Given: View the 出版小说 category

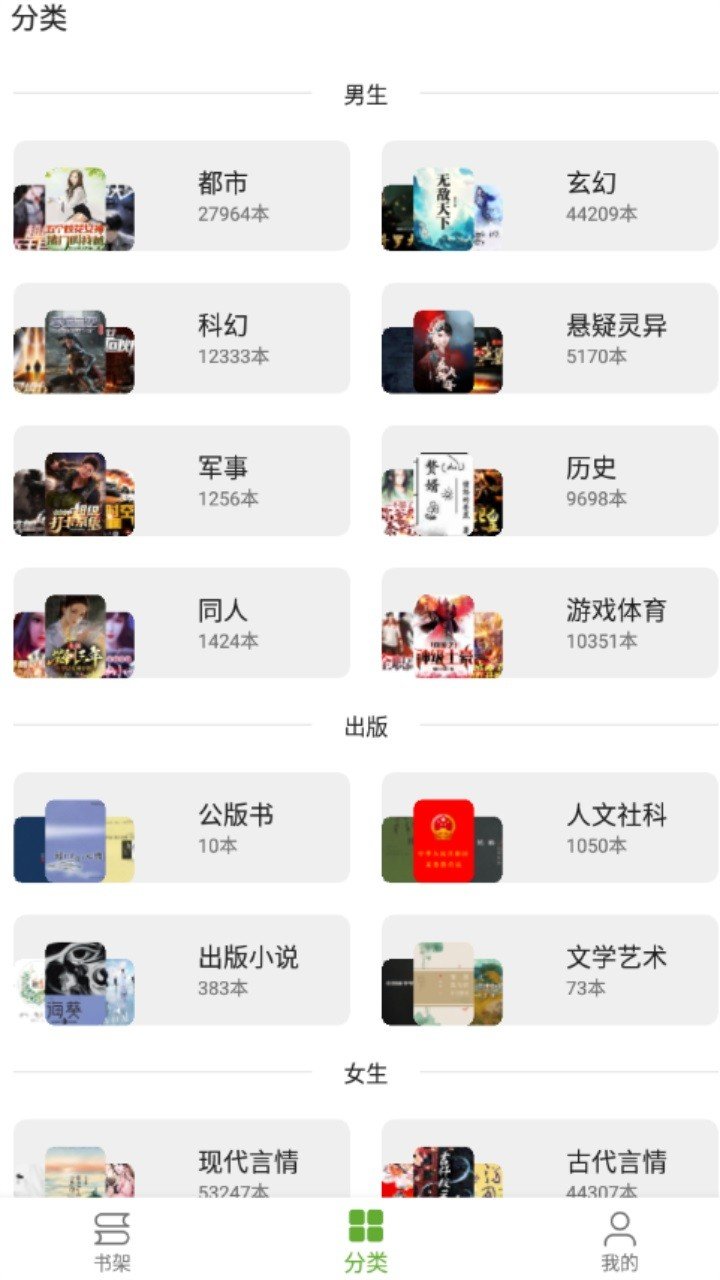Looking at the screenshot, I should [x=182, y=970].
